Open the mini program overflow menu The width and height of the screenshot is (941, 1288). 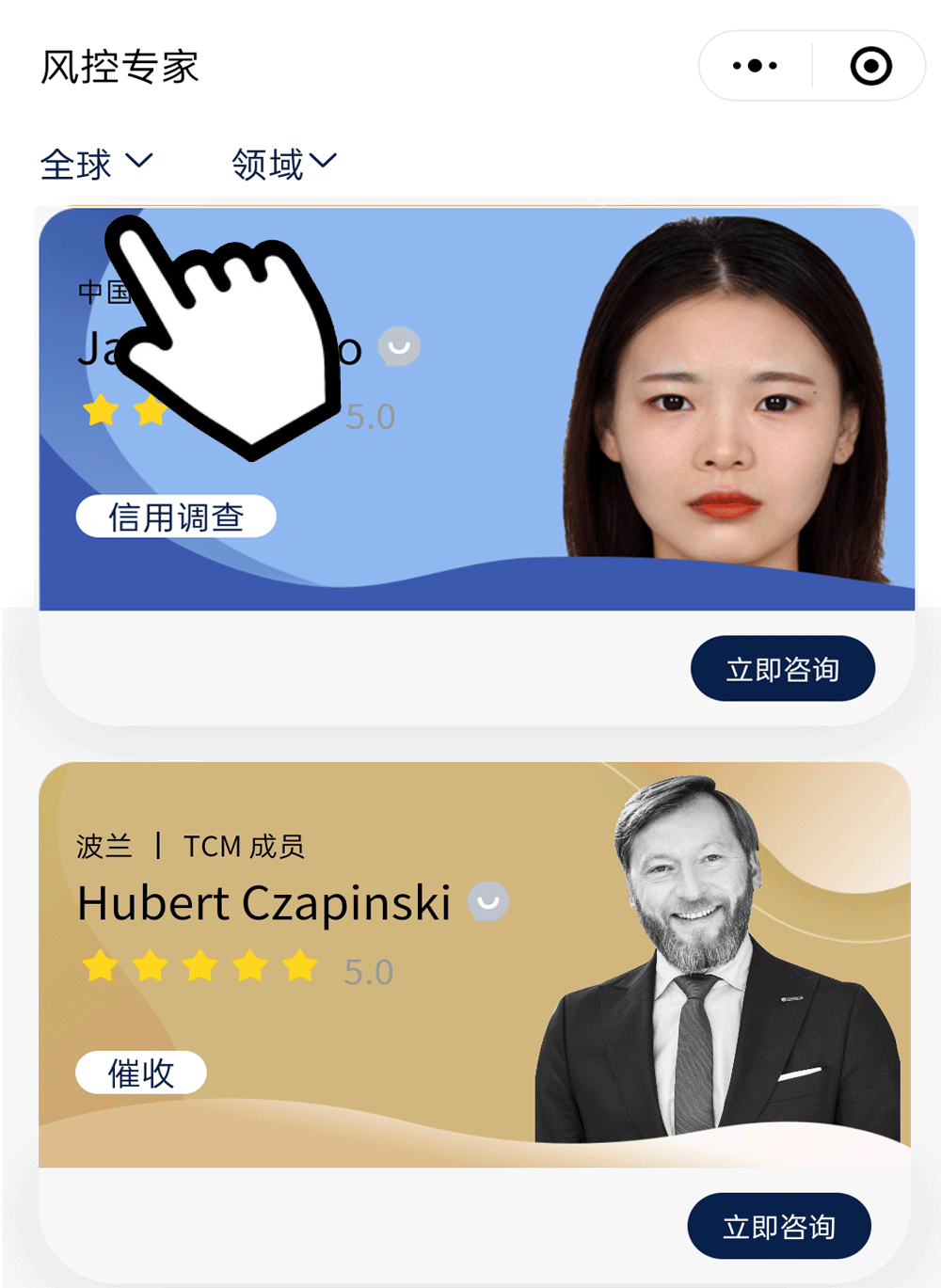pos(755,66)
